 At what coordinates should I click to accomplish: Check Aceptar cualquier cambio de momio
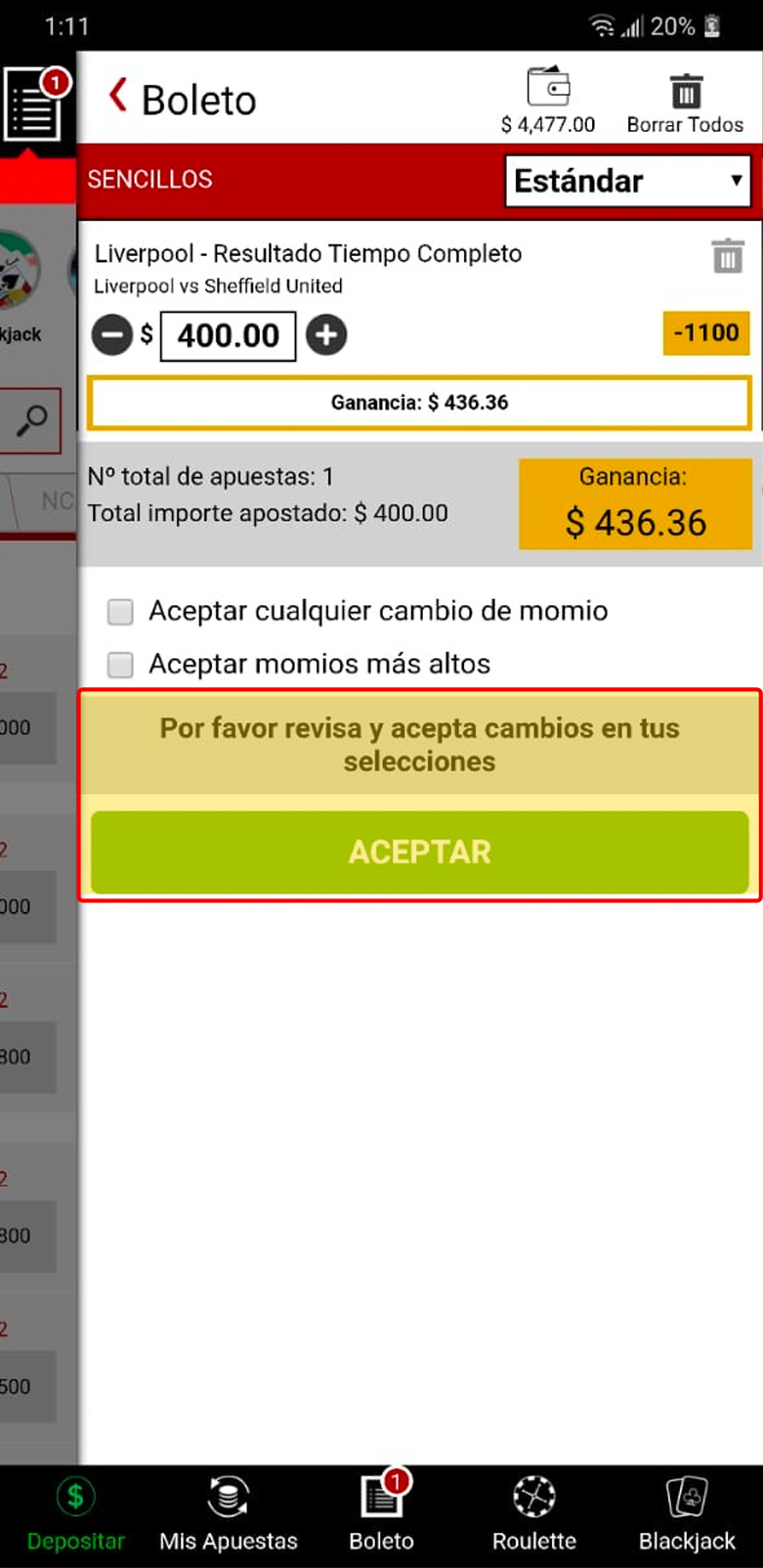(x=120, y=612)
